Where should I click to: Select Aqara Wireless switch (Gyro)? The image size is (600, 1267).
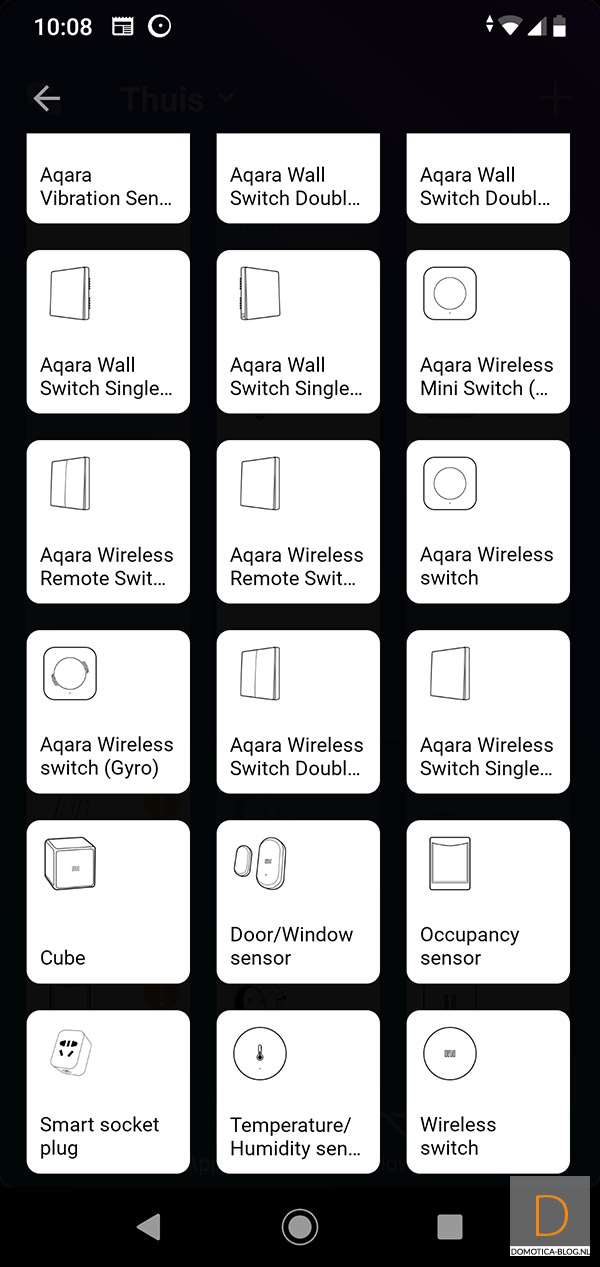[108, 712]
